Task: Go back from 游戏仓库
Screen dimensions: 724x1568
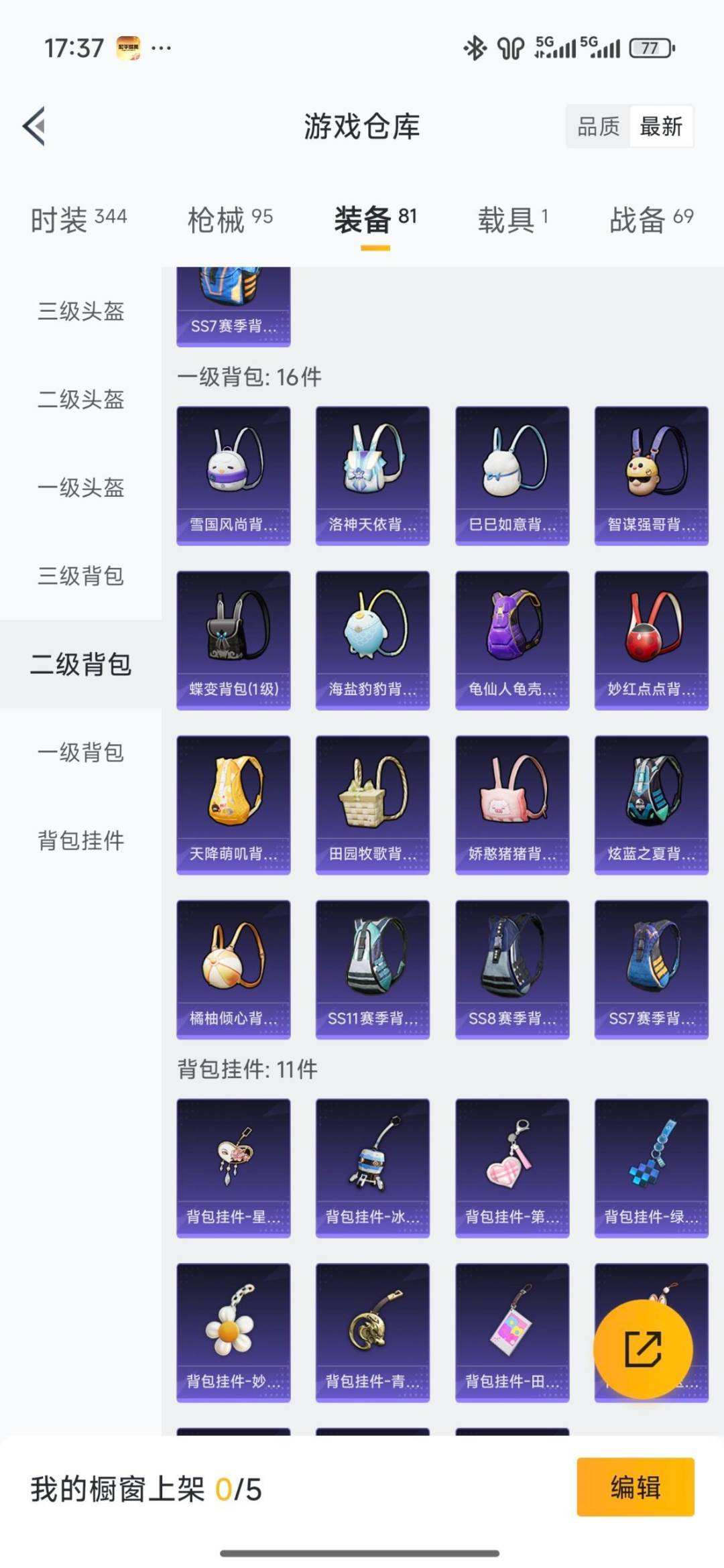Action: [35, 126]
